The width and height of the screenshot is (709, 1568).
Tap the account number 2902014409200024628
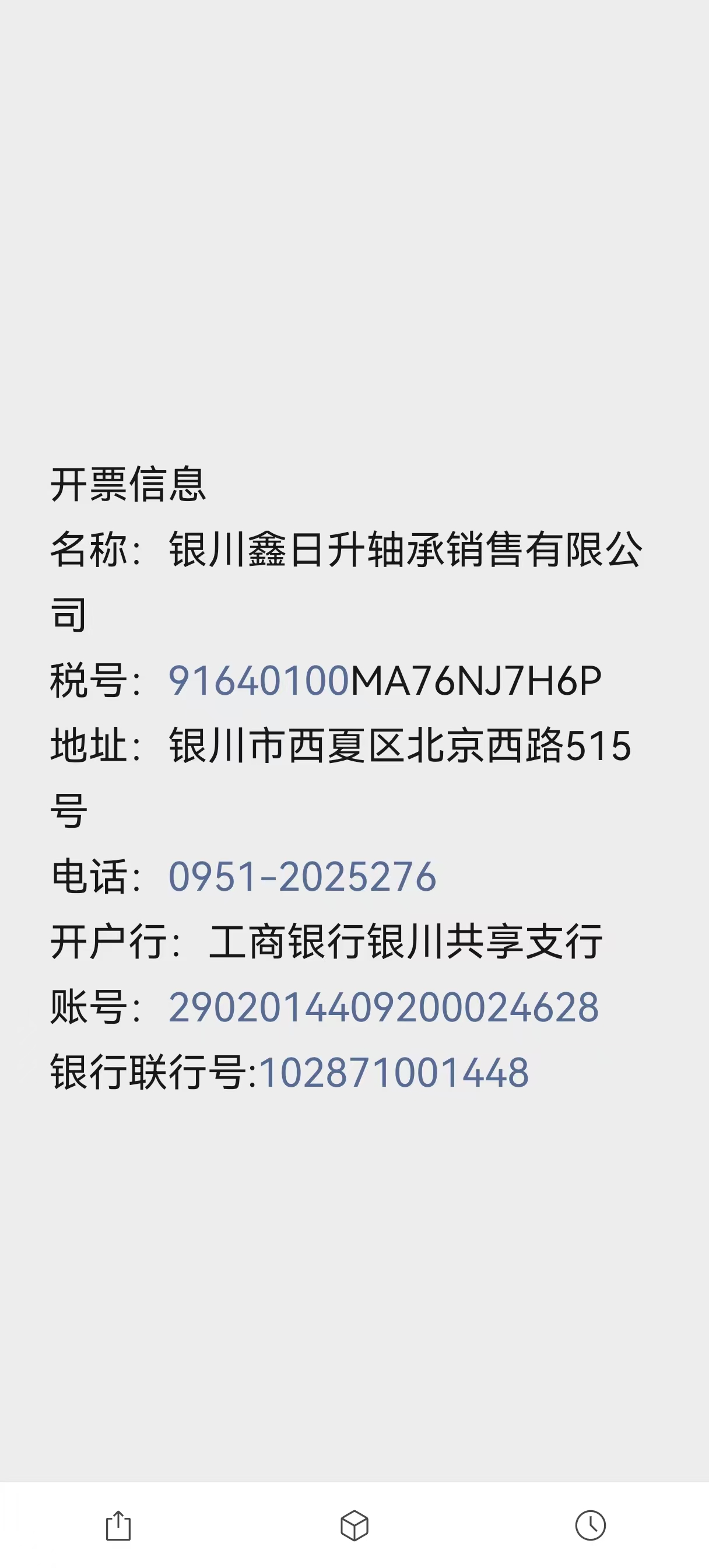[384, 1007]
